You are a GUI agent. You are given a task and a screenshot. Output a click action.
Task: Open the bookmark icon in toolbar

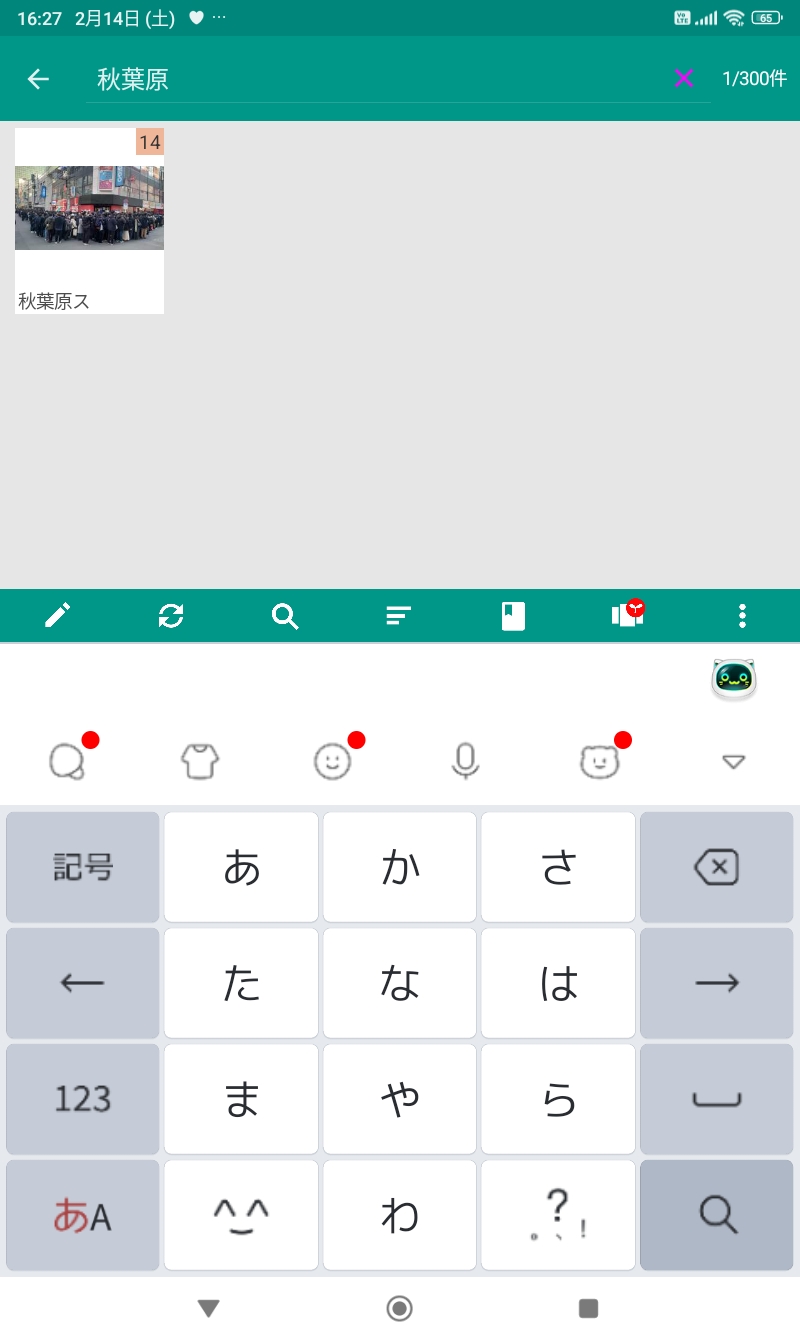(x=513, y=615)
